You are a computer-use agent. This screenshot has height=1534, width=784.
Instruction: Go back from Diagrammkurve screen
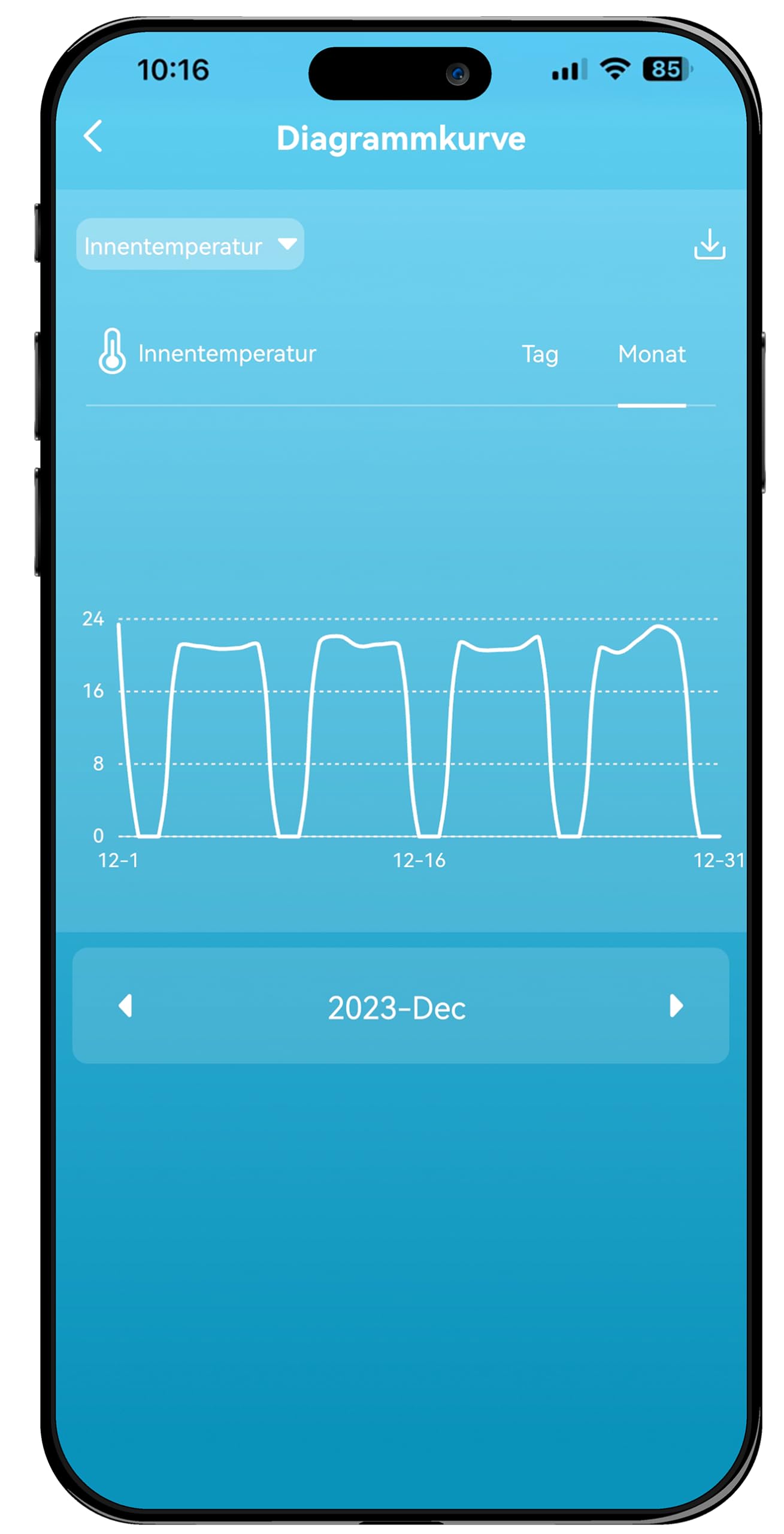click(93, 136)
